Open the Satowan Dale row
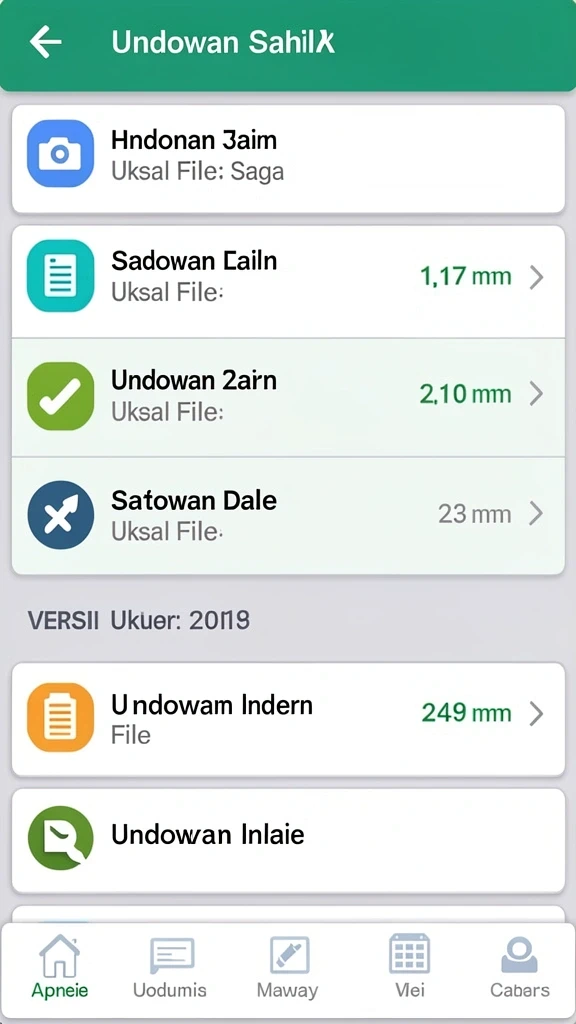 [x=288, y=516]
